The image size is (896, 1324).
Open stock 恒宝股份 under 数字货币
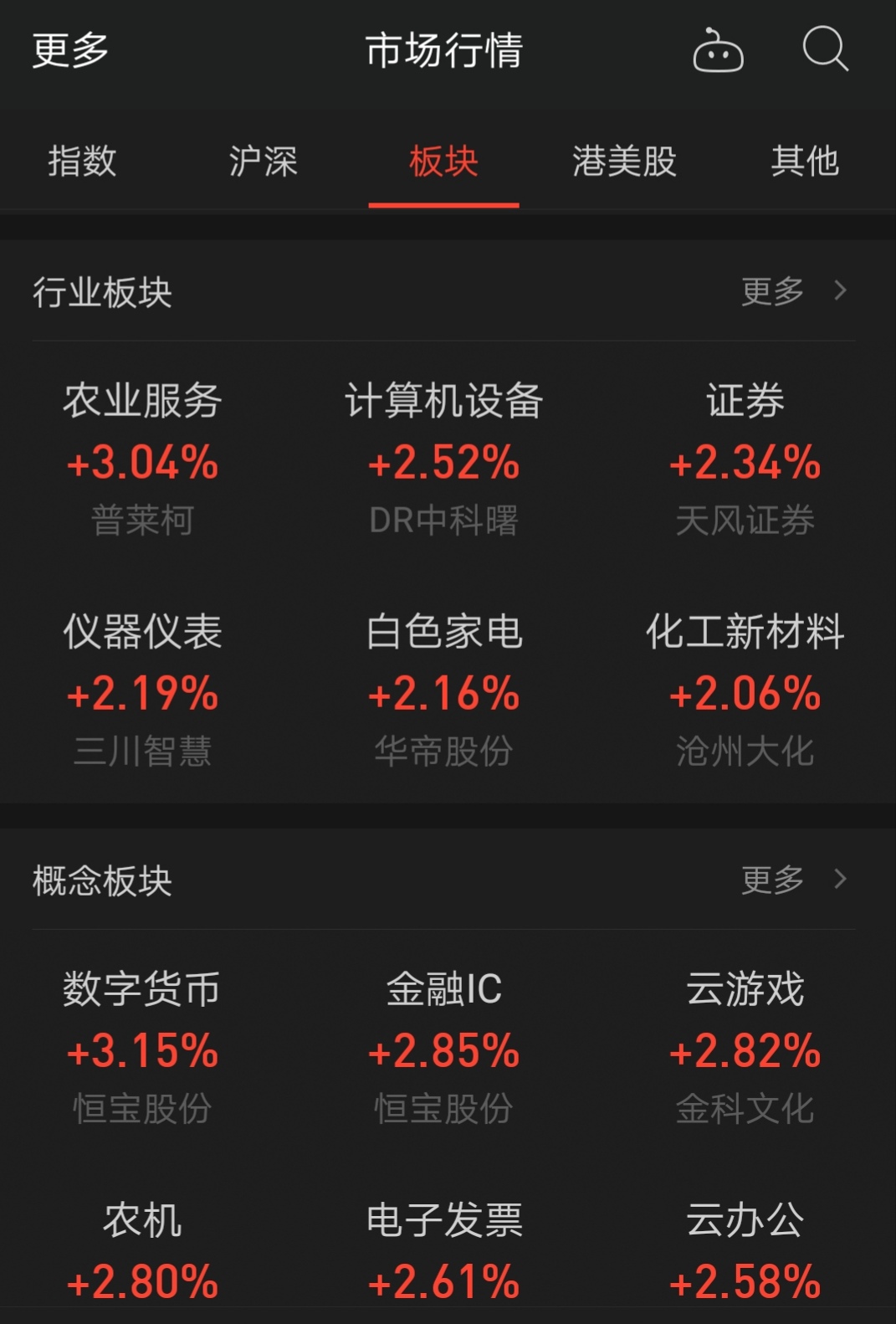pyautogui.click(x=143, y=1111)
